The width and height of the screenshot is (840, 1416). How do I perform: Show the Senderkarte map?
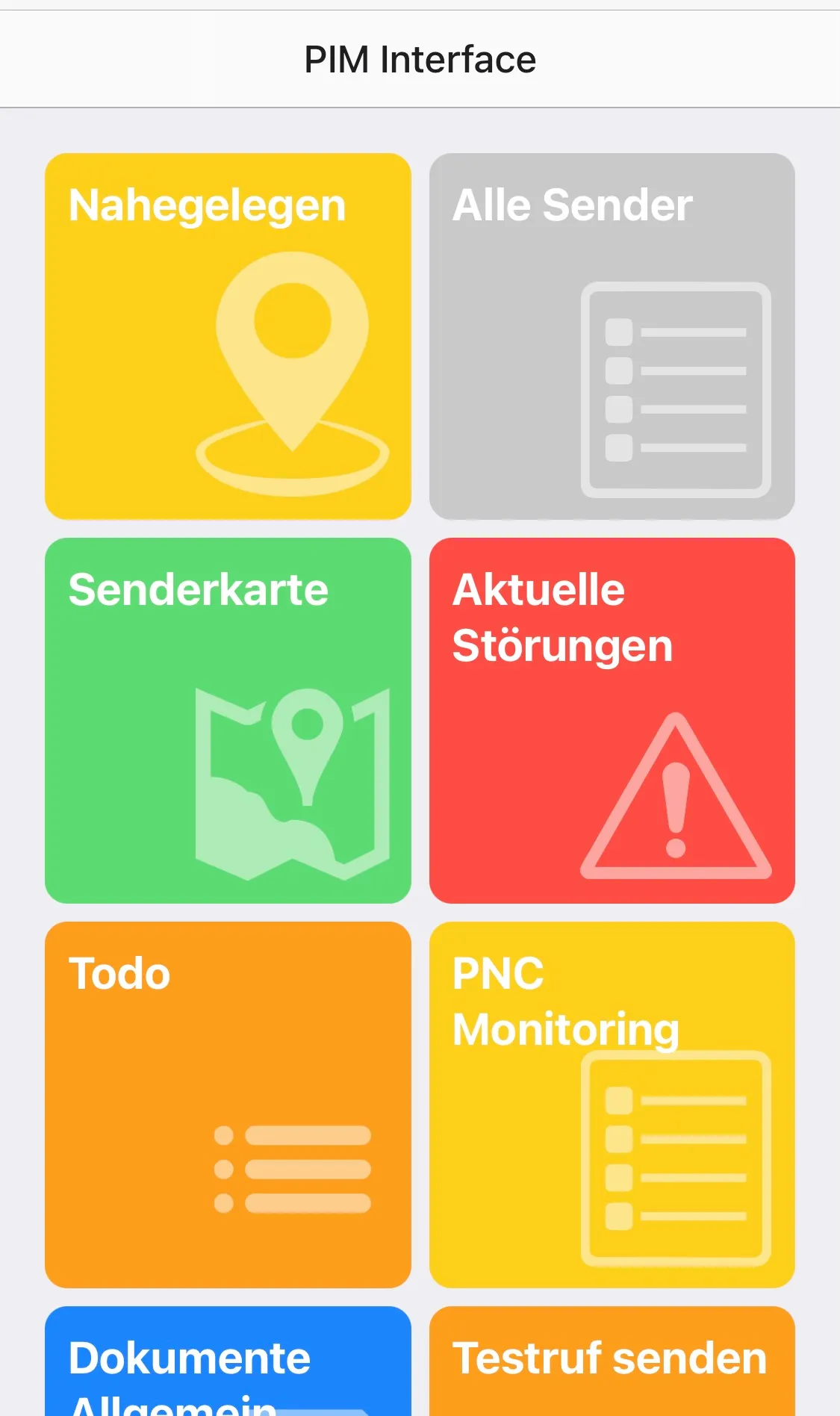coord(228,720)
